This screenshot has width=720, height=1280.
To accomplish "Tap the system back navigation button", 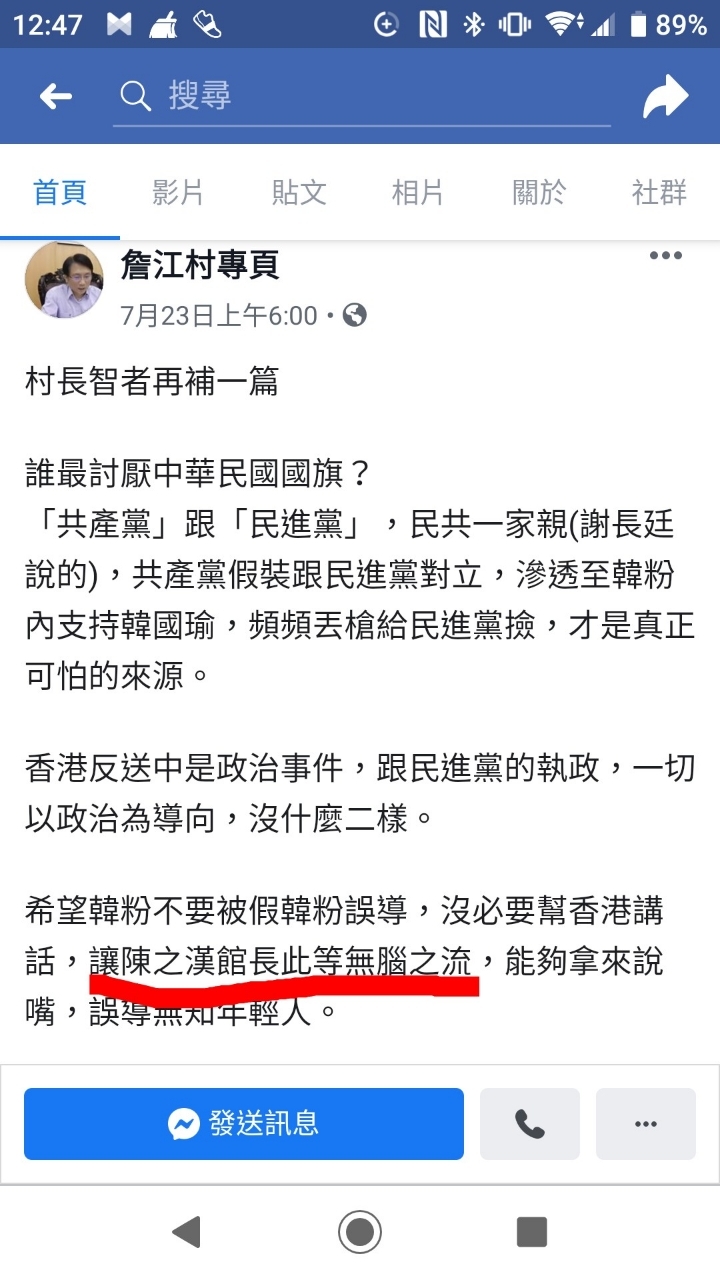I will (x=186, y=1231).
